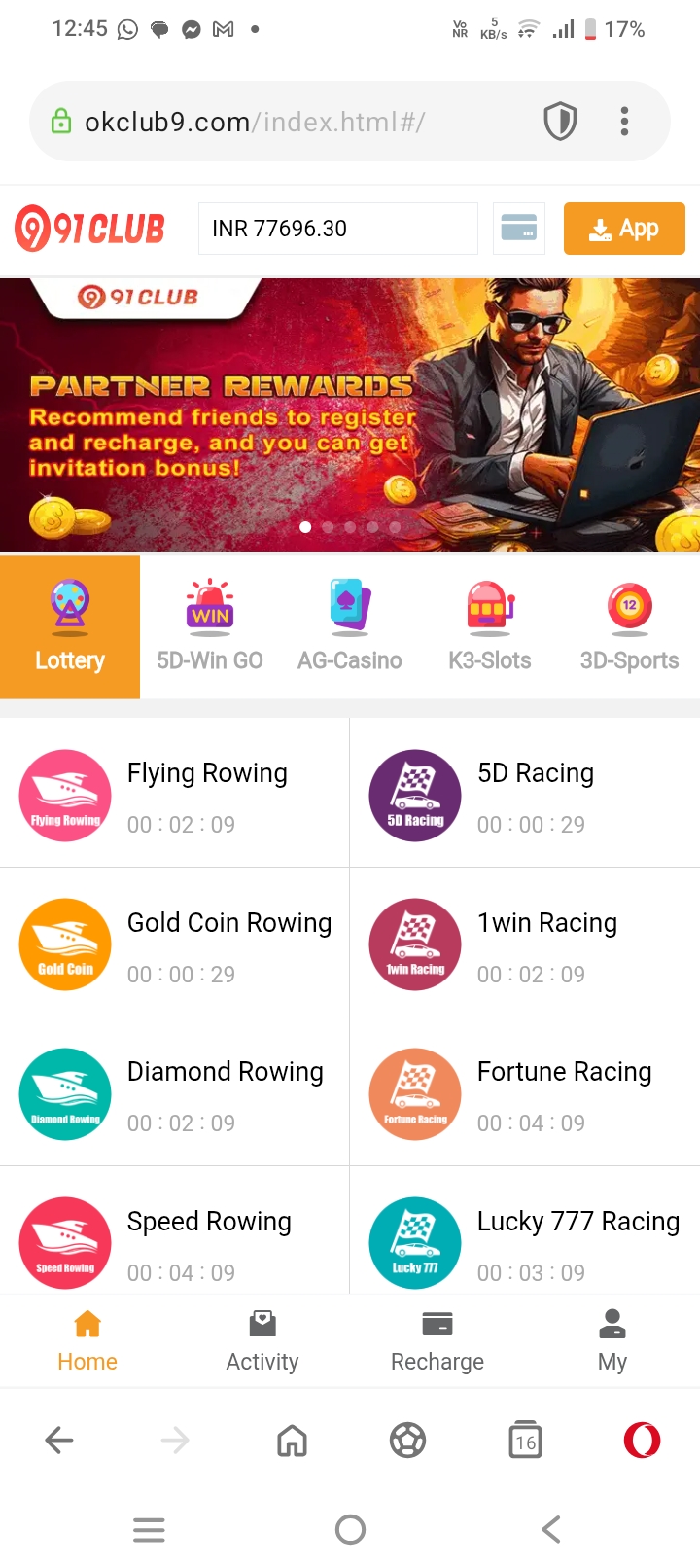Open the Flying Rowing game
This screenshot has width=700, height=1568.
(175, 795)
